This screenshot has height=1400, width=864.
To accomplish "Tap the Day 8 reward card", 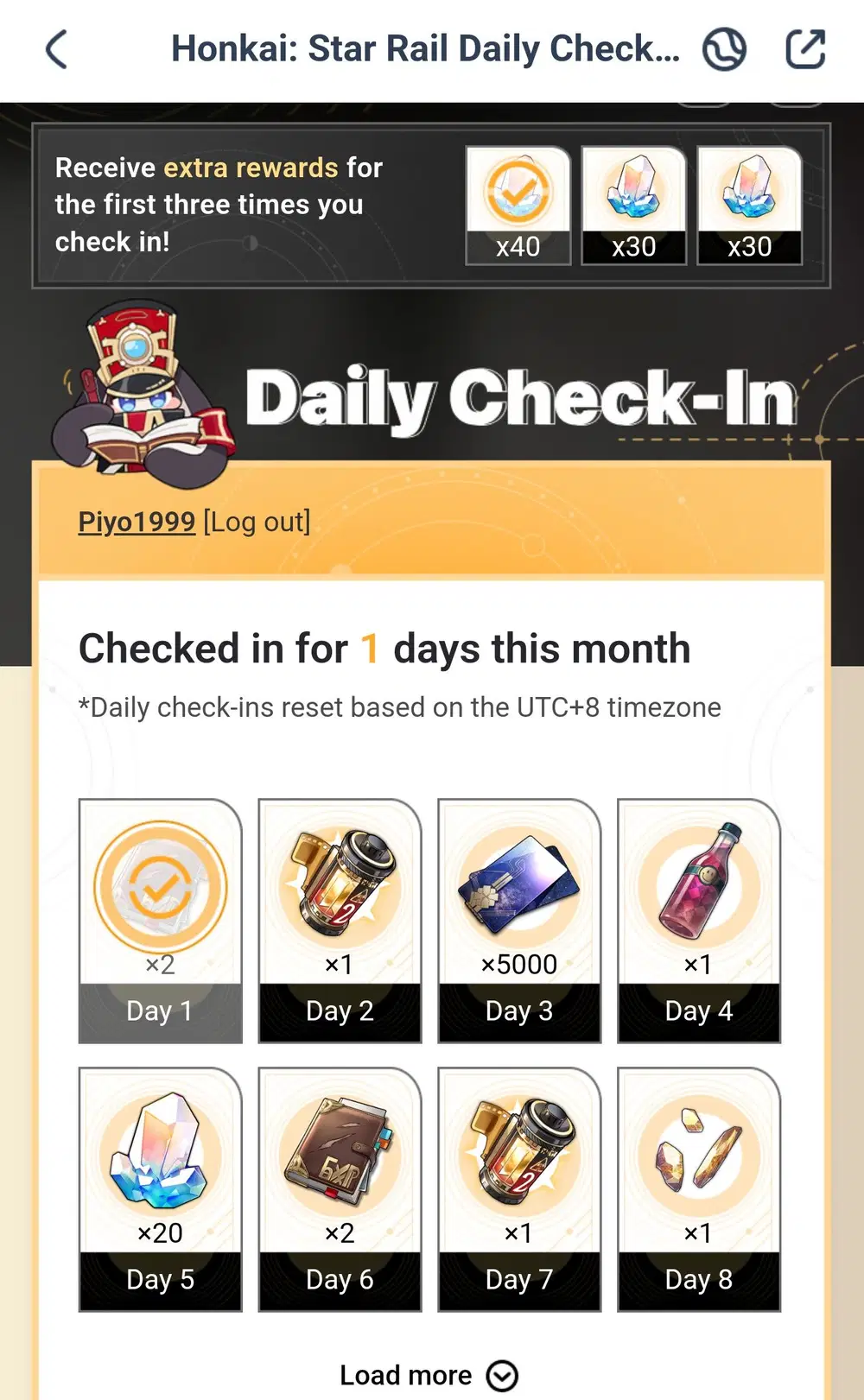I will [x=698, y=1189].
